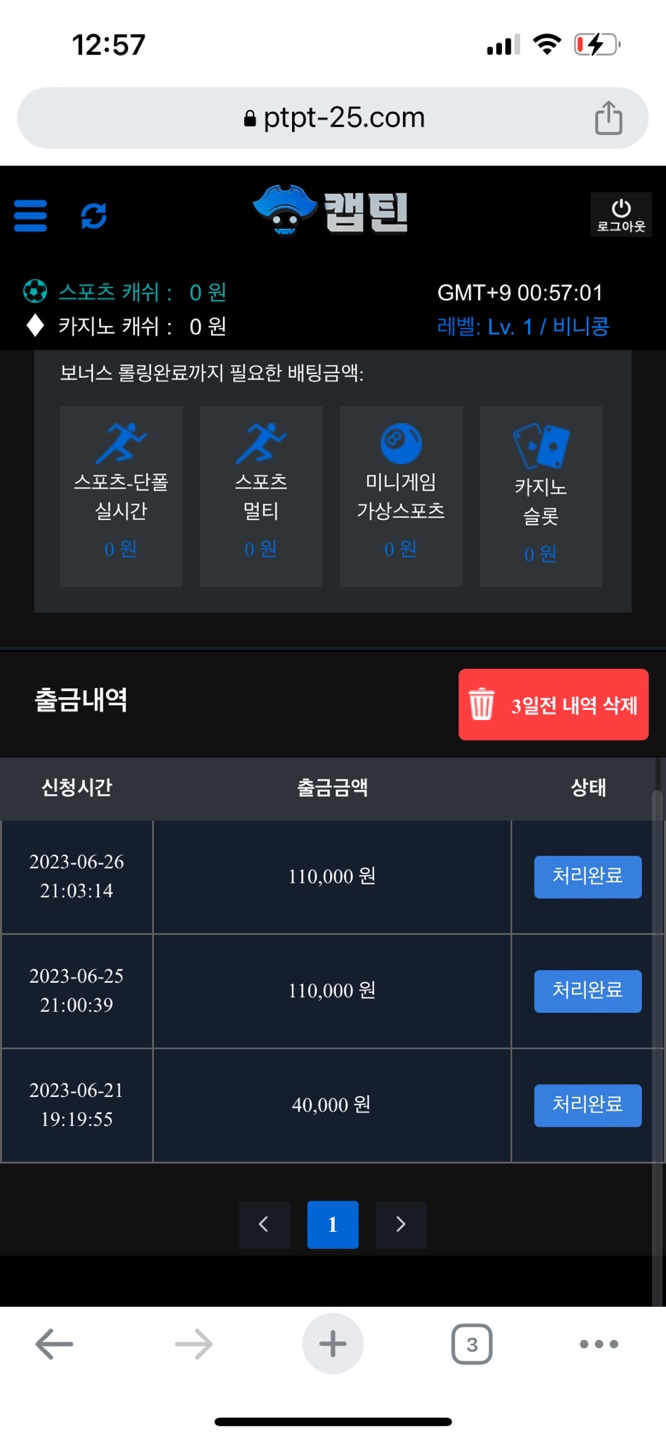Select page 1 in pagination
Image resolution: width=666 pixels, height=1440 pixels.
[332, 1225]
